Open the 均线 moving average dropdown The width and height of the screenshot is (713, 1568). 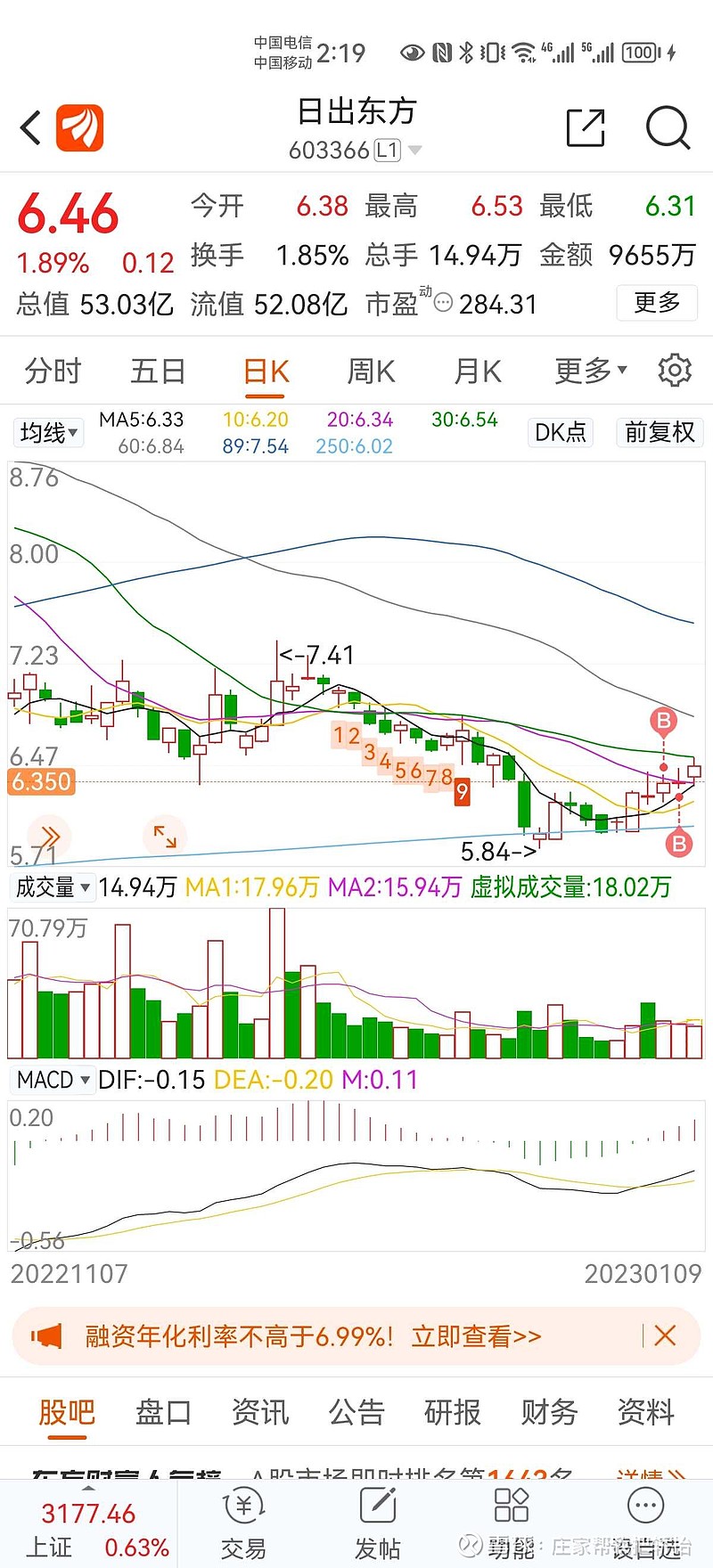(48, 432)
